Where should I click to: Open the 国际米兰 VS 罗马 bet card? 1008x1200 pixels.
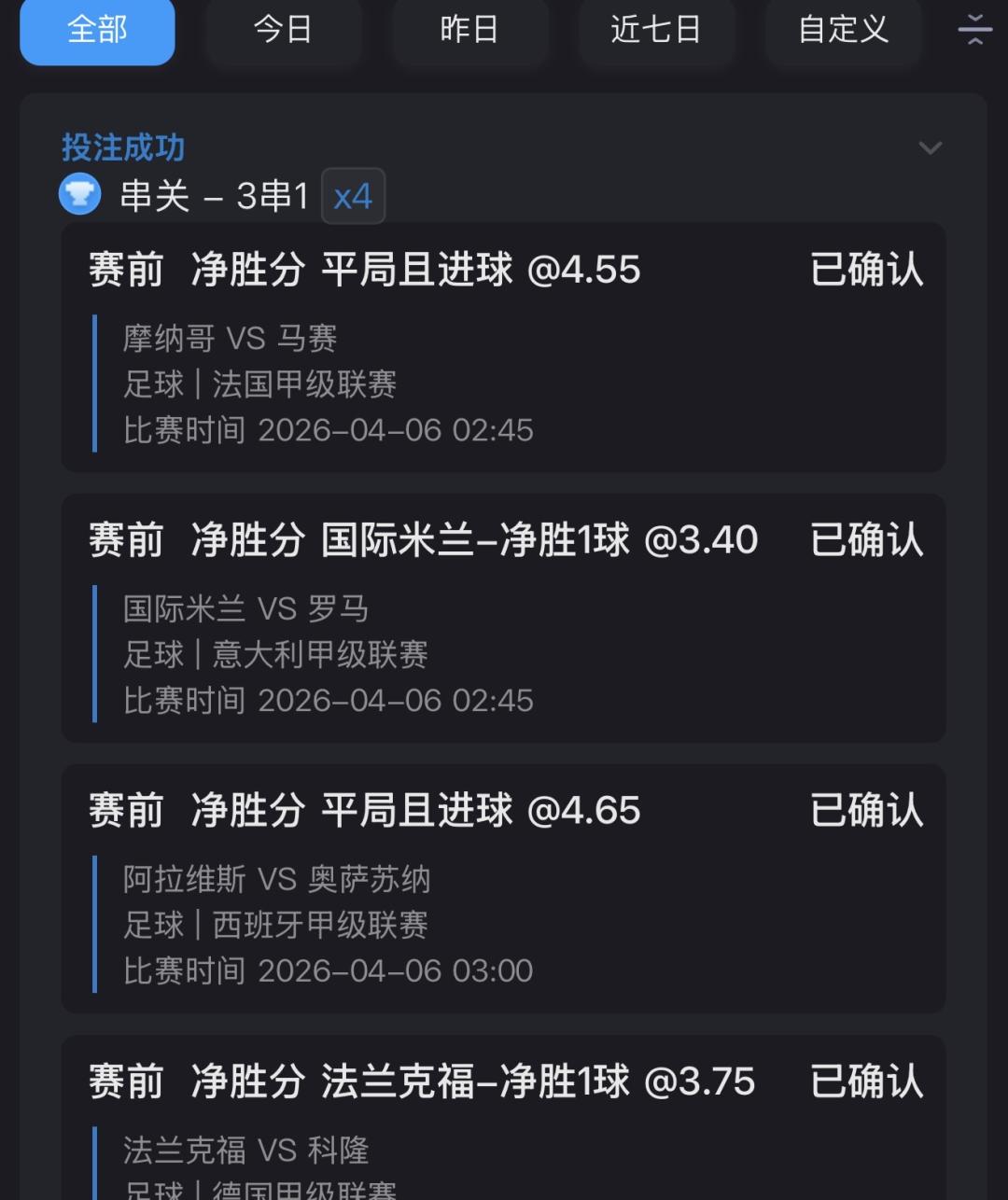click(x=503, y=619)
